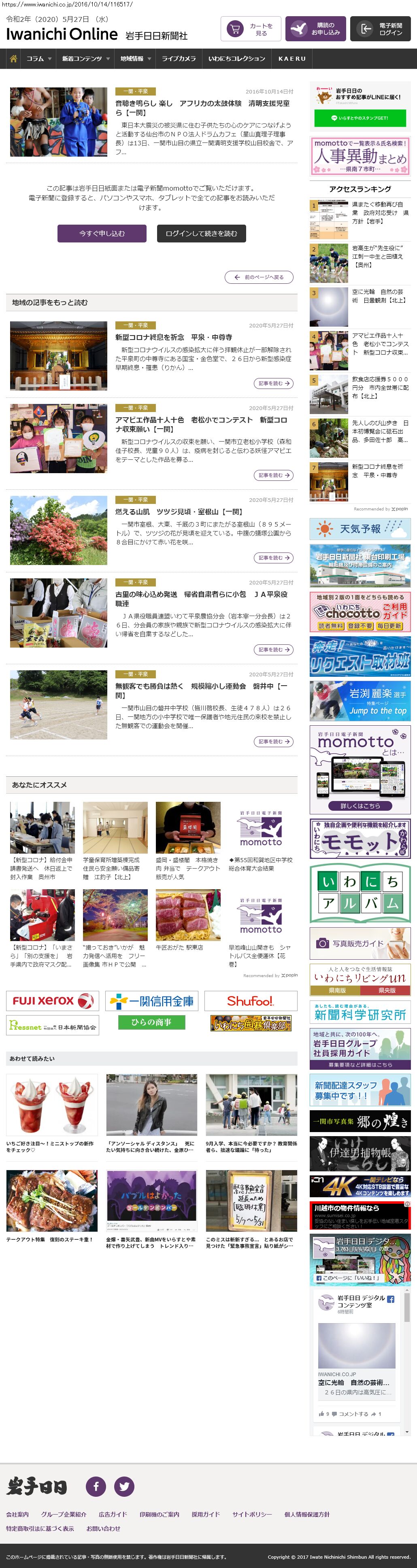
Task: Open 写真販売ガイド banner
Action: click(x=359, y=943)
